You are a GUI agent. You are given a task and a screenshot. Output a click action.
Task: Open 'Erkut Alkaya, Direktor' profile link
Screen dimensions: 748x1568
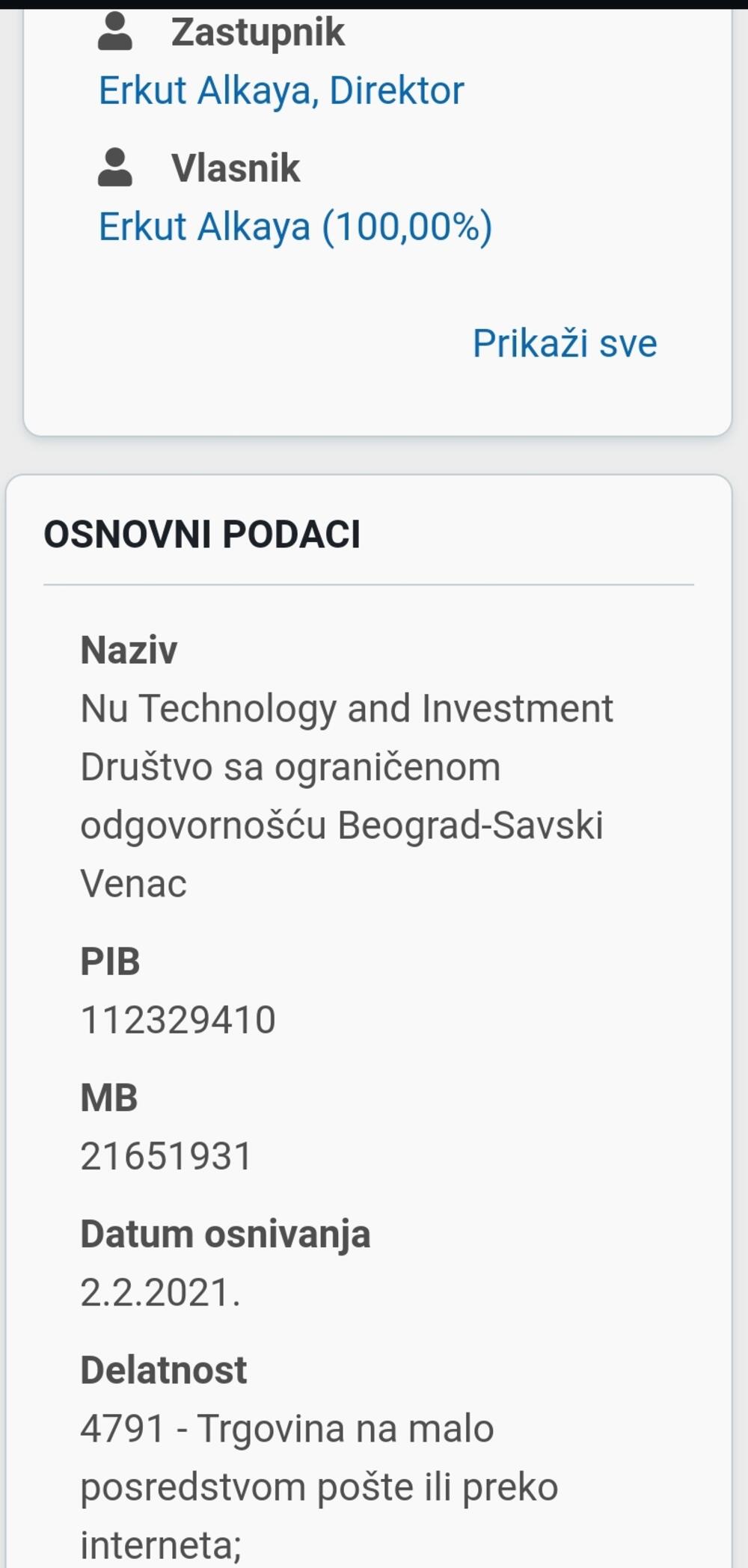coord(281,90)
